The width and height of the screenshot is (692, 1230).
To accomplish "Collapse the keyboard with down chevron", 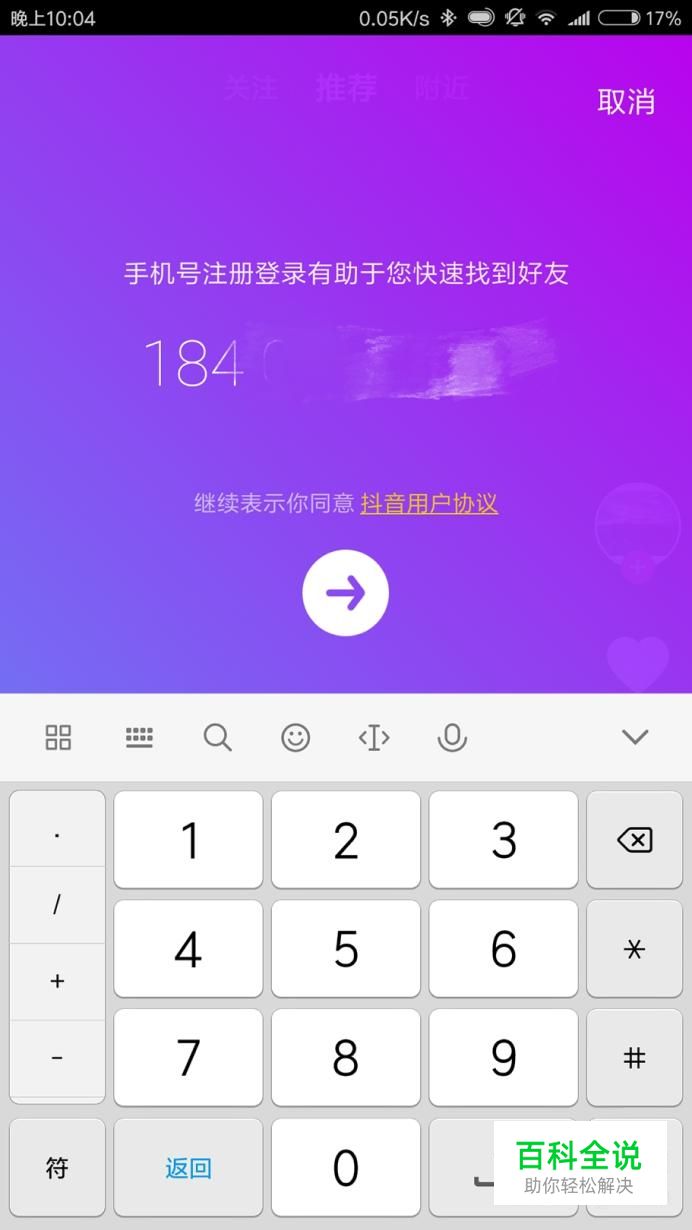I will (635, 738).
